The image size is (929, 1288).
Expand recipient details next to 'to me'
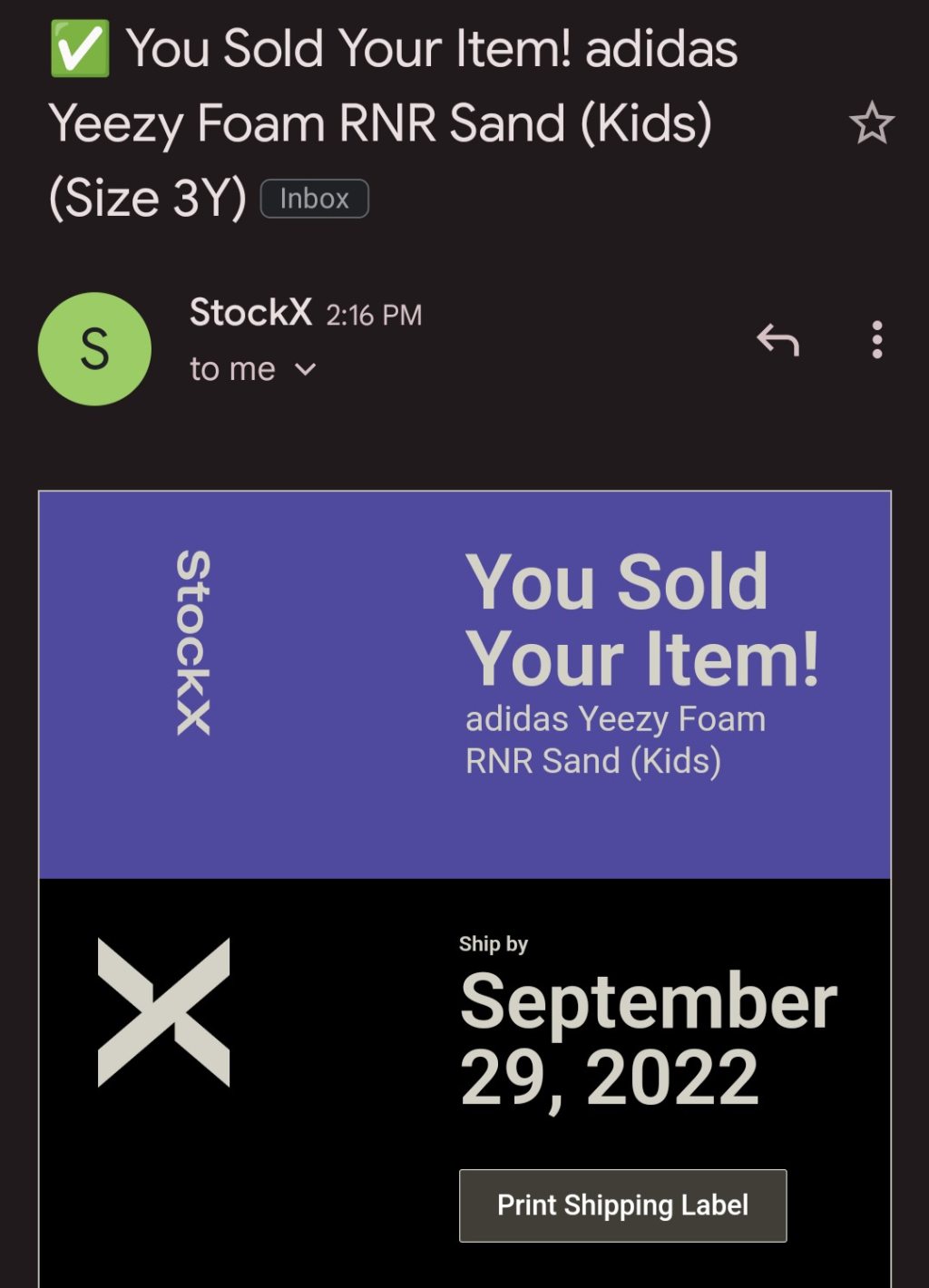pyautogui.click(x=306, y=369)
